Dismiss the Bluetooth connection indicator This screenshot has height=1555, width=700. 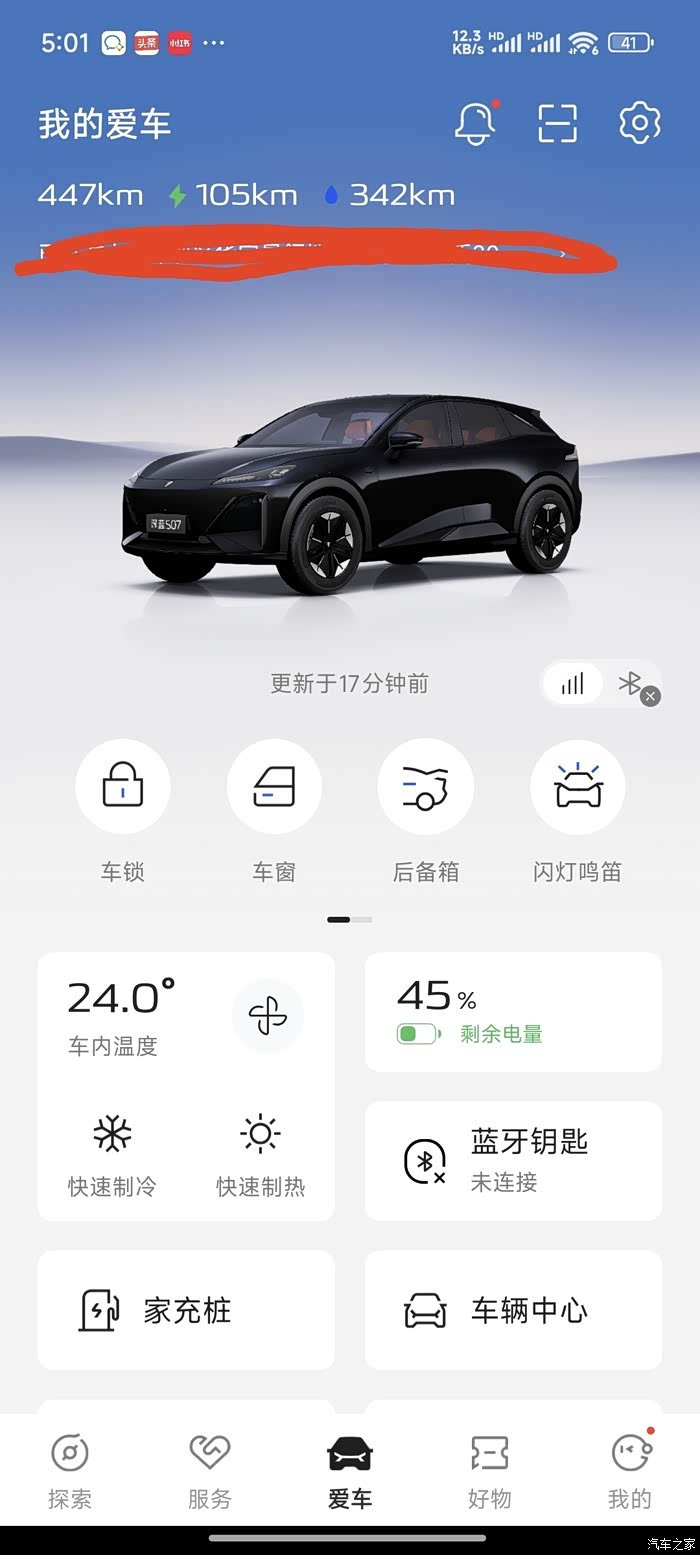[x=651, y=697]
